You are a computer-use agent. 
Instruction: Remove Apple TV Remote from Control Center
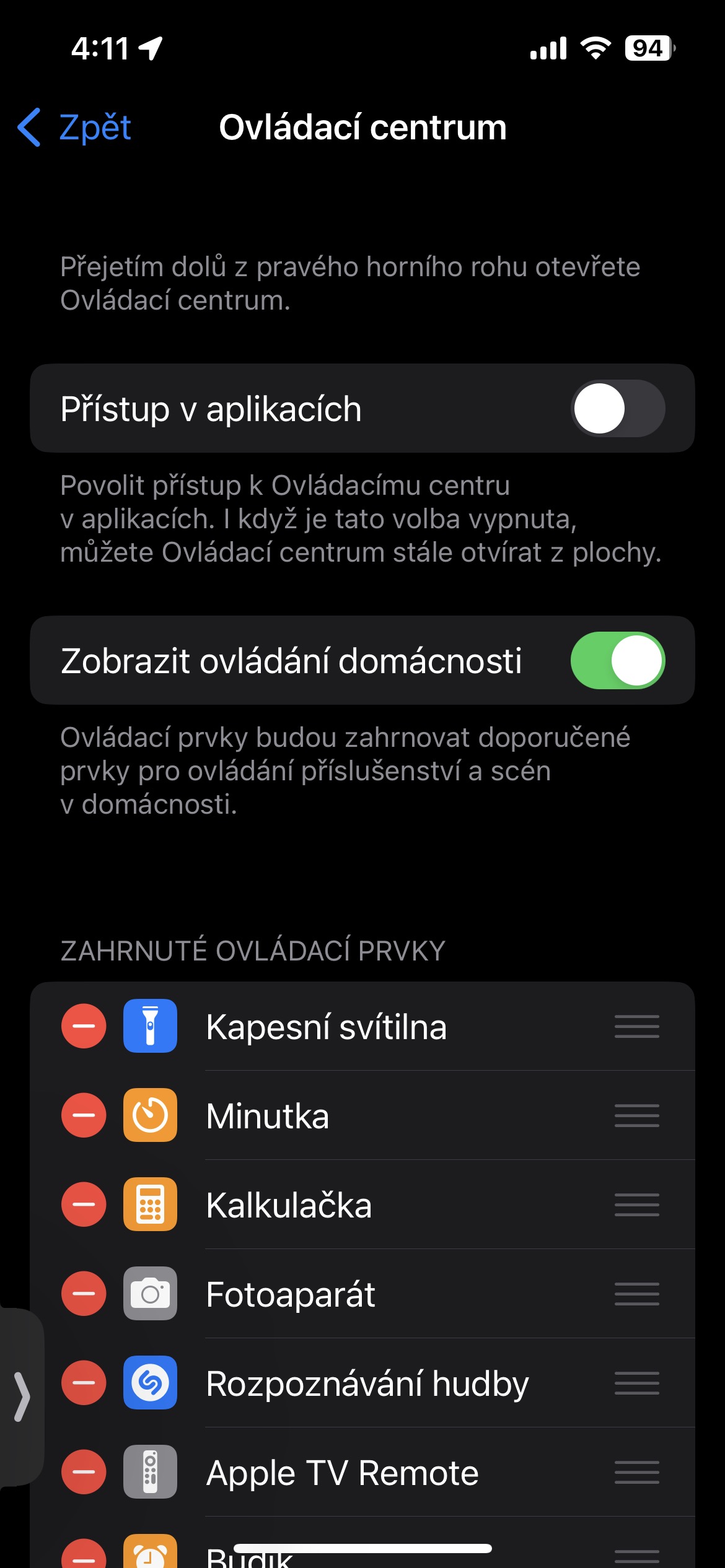84,1472
